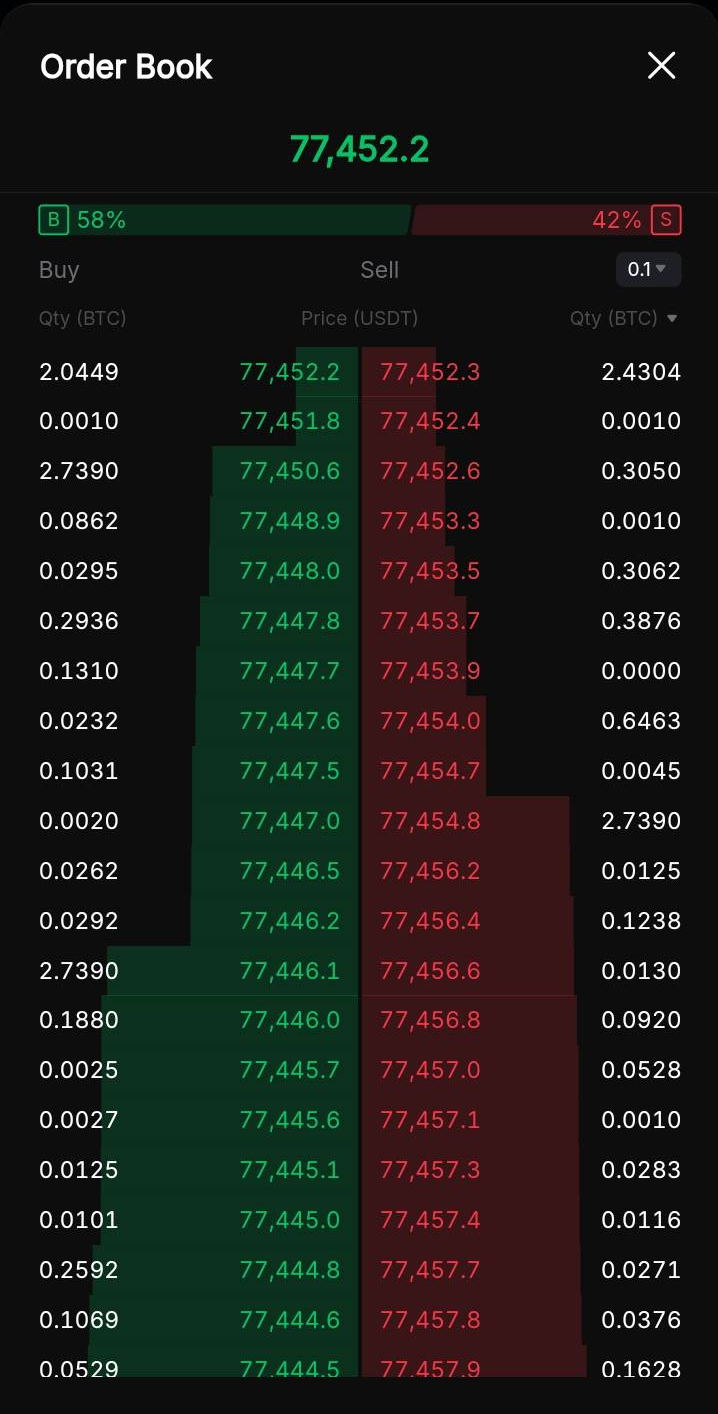Select ask price 77,456.4

(x=430, y=921)
